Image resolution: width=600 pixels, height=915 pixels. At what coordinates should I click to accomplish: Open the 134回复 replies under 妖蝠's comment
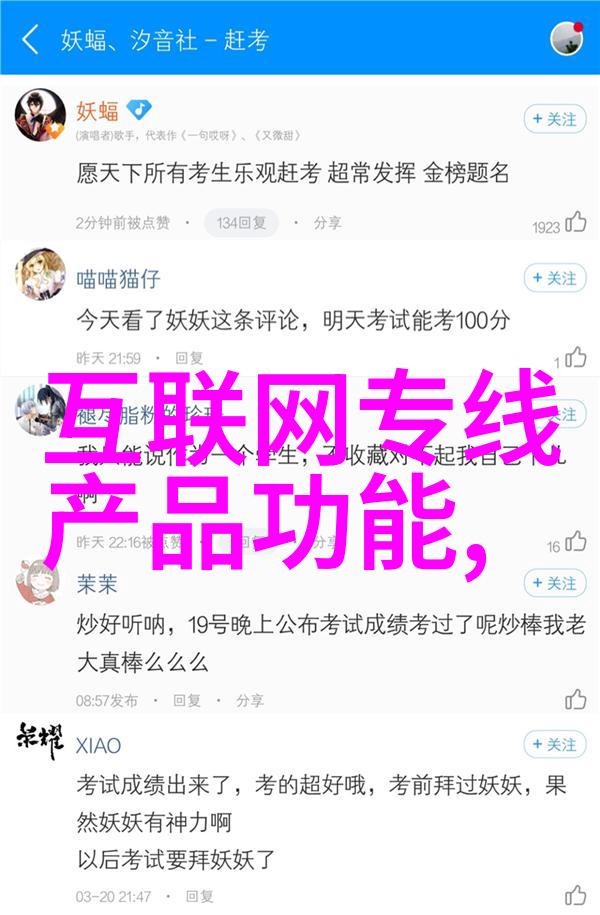tap(239, 222)
